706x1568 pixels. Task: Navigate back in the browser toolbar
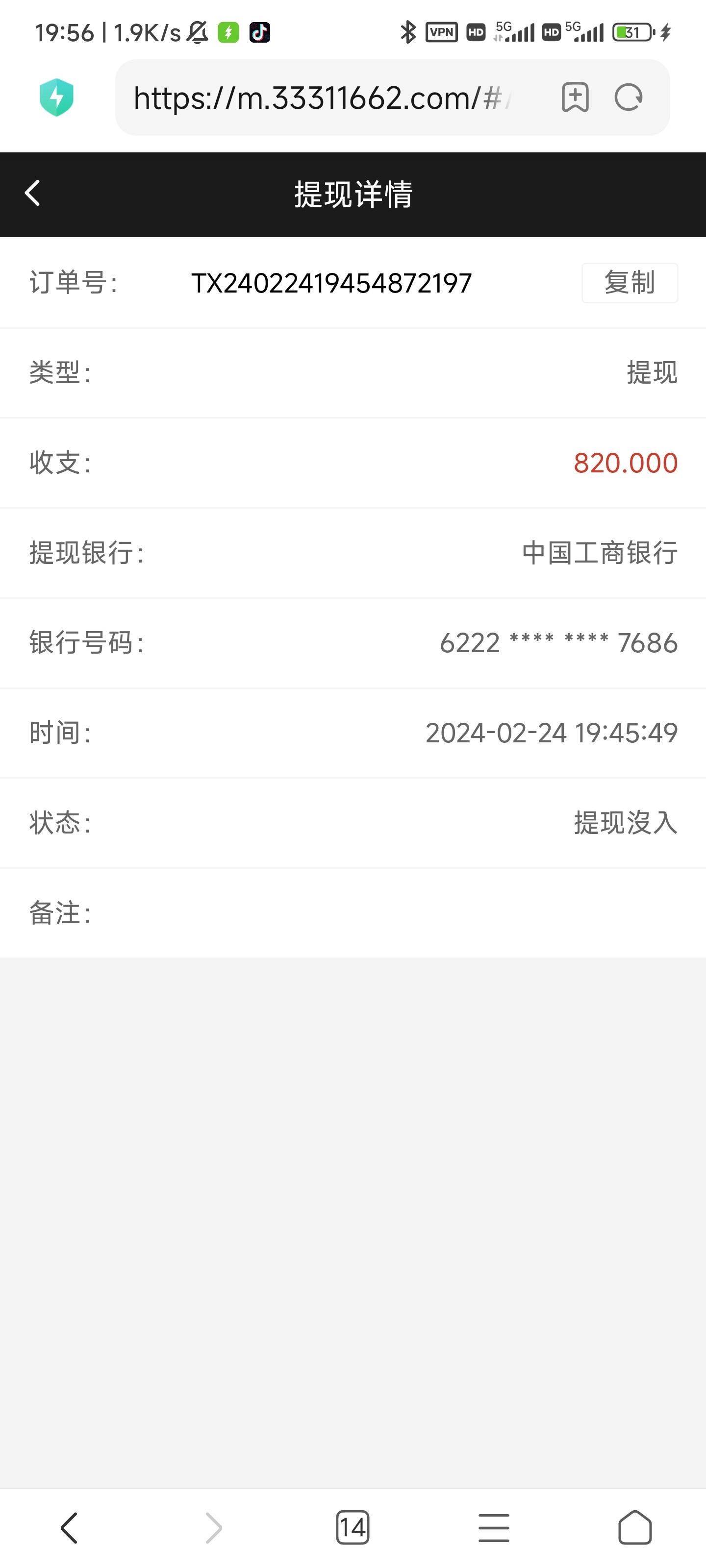point(70,1528)
